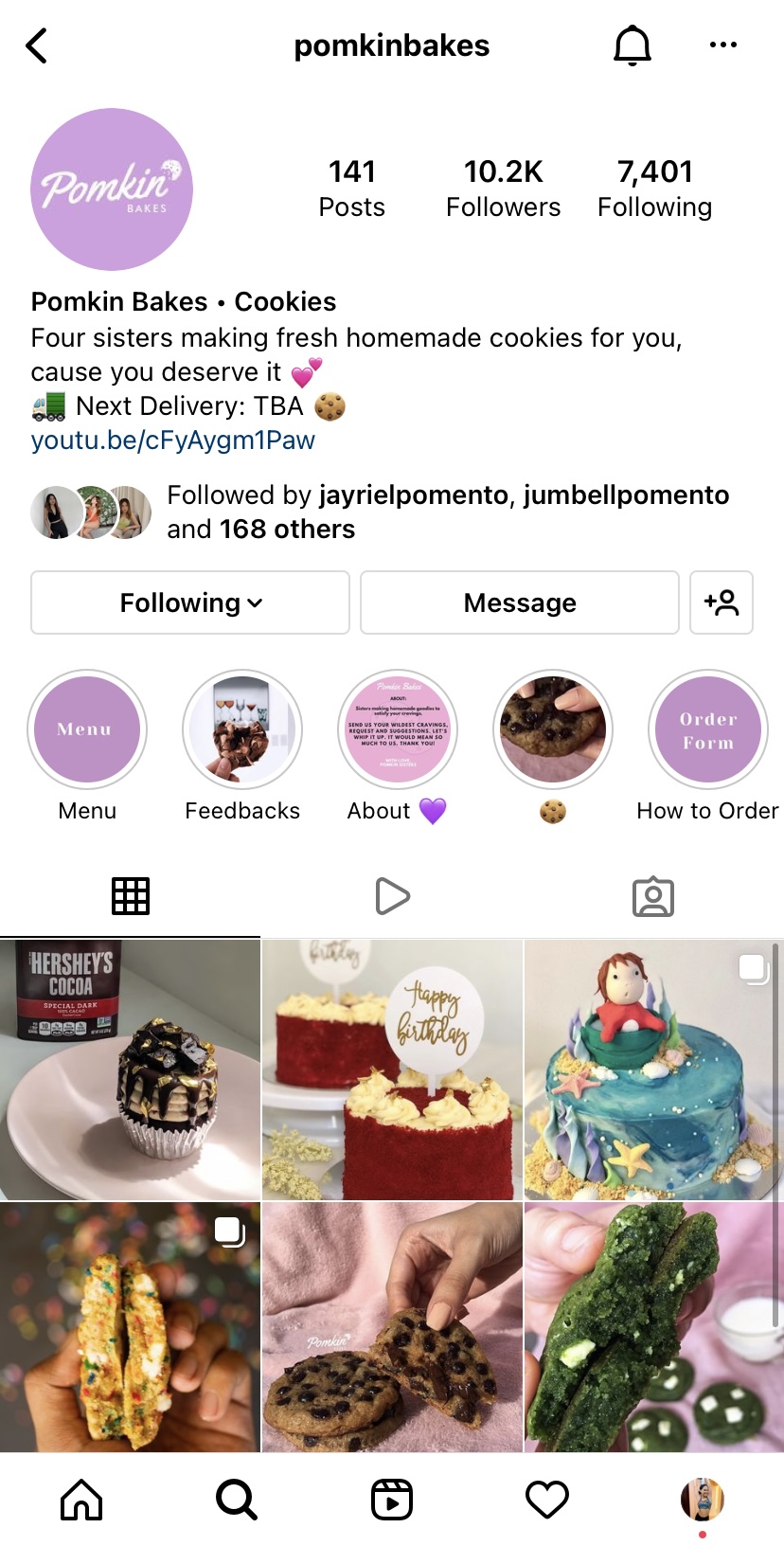
Task: Open the mermaid ocean cake post
Action: (x=653, y=1070)
